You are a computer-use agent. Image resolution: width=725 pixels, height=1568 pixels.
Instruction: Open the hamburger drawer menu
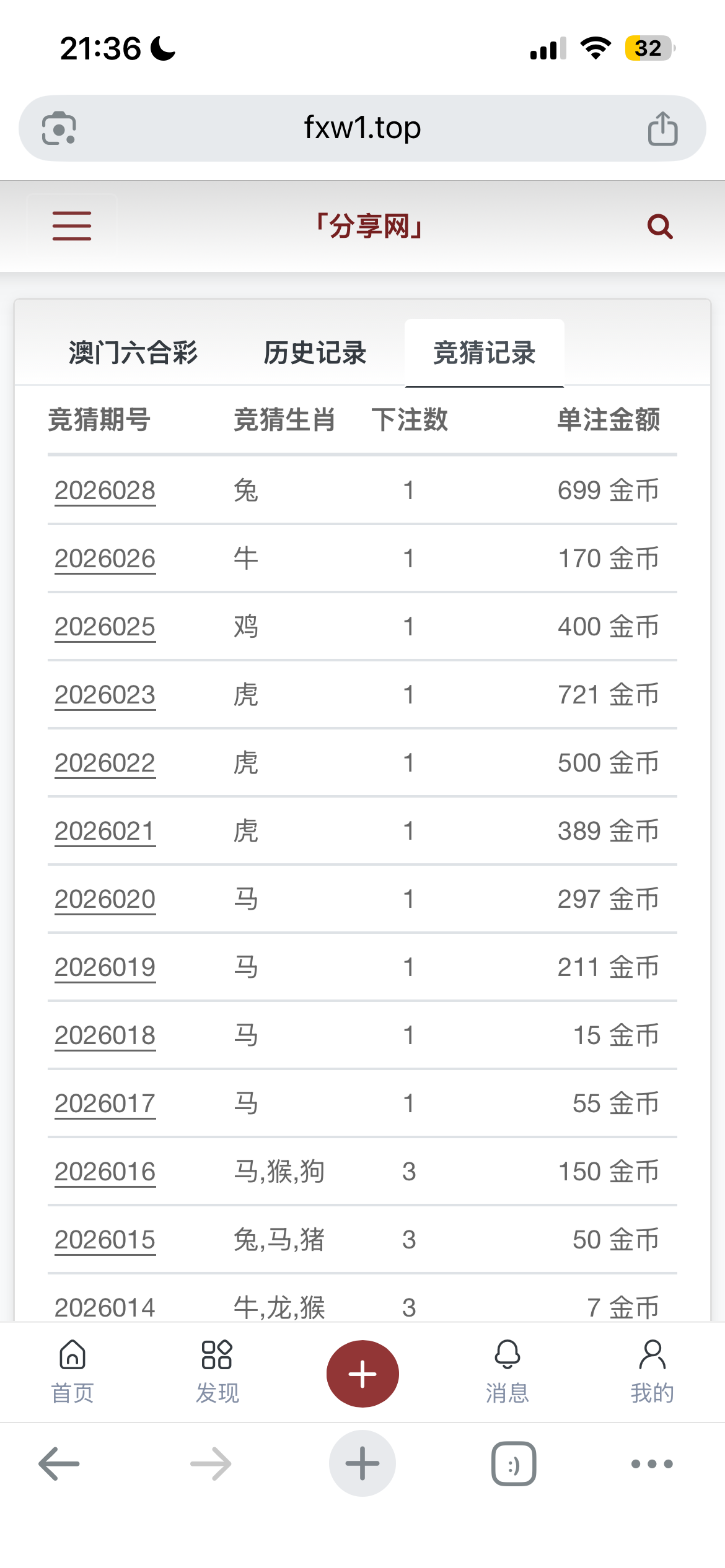click(72, 226)
